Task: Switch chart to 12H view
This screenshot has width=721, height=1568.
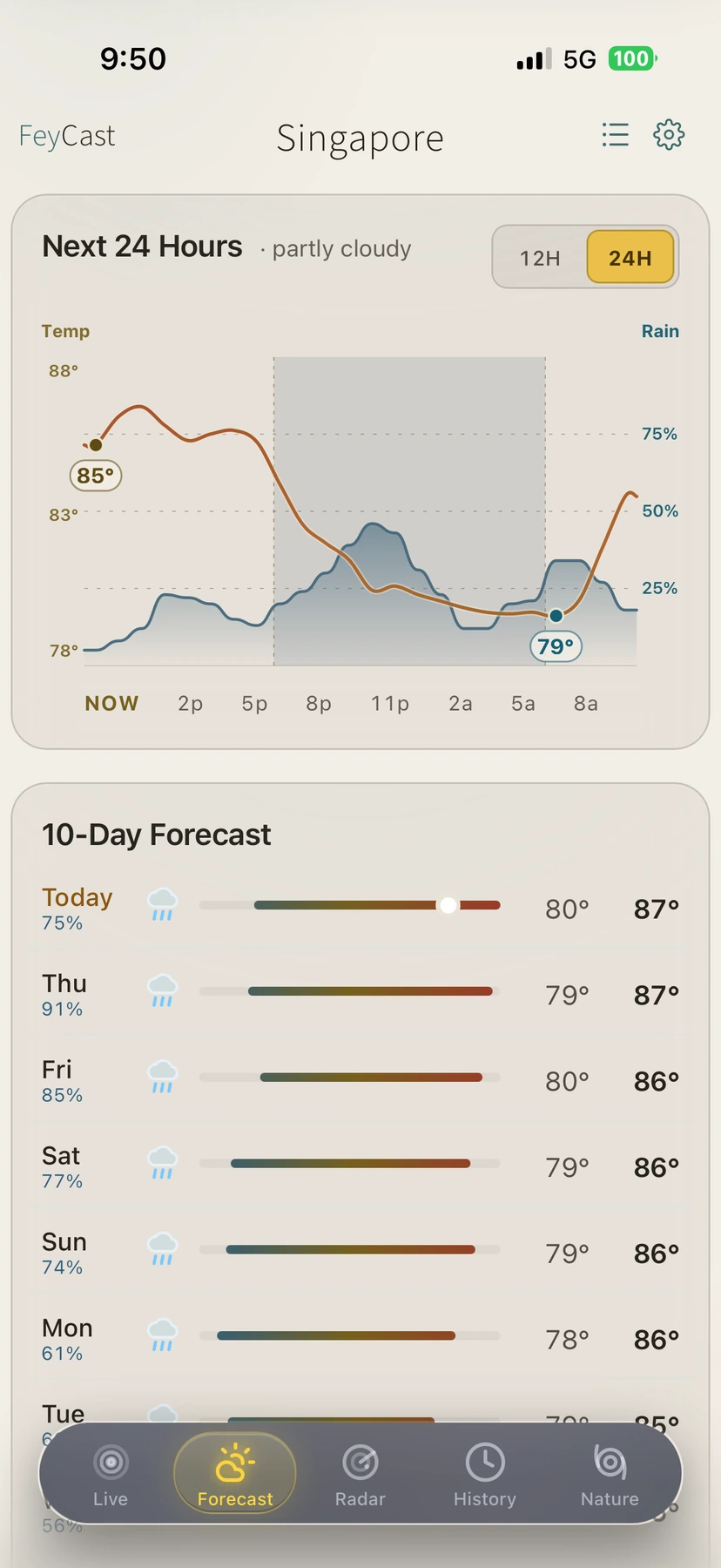Action: point(540,258)
